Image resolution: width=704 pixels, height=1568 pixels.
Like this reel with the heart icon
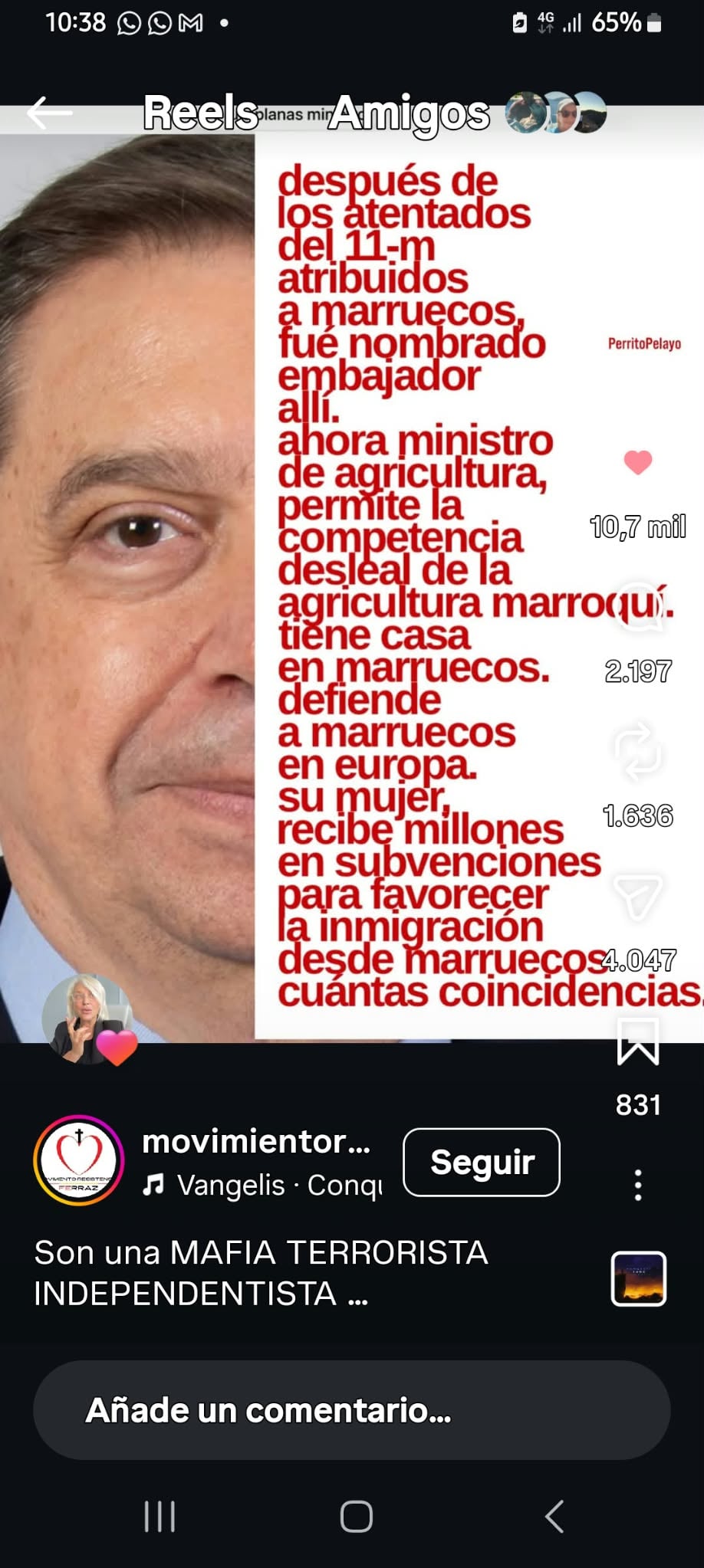(x=638, y=462)
